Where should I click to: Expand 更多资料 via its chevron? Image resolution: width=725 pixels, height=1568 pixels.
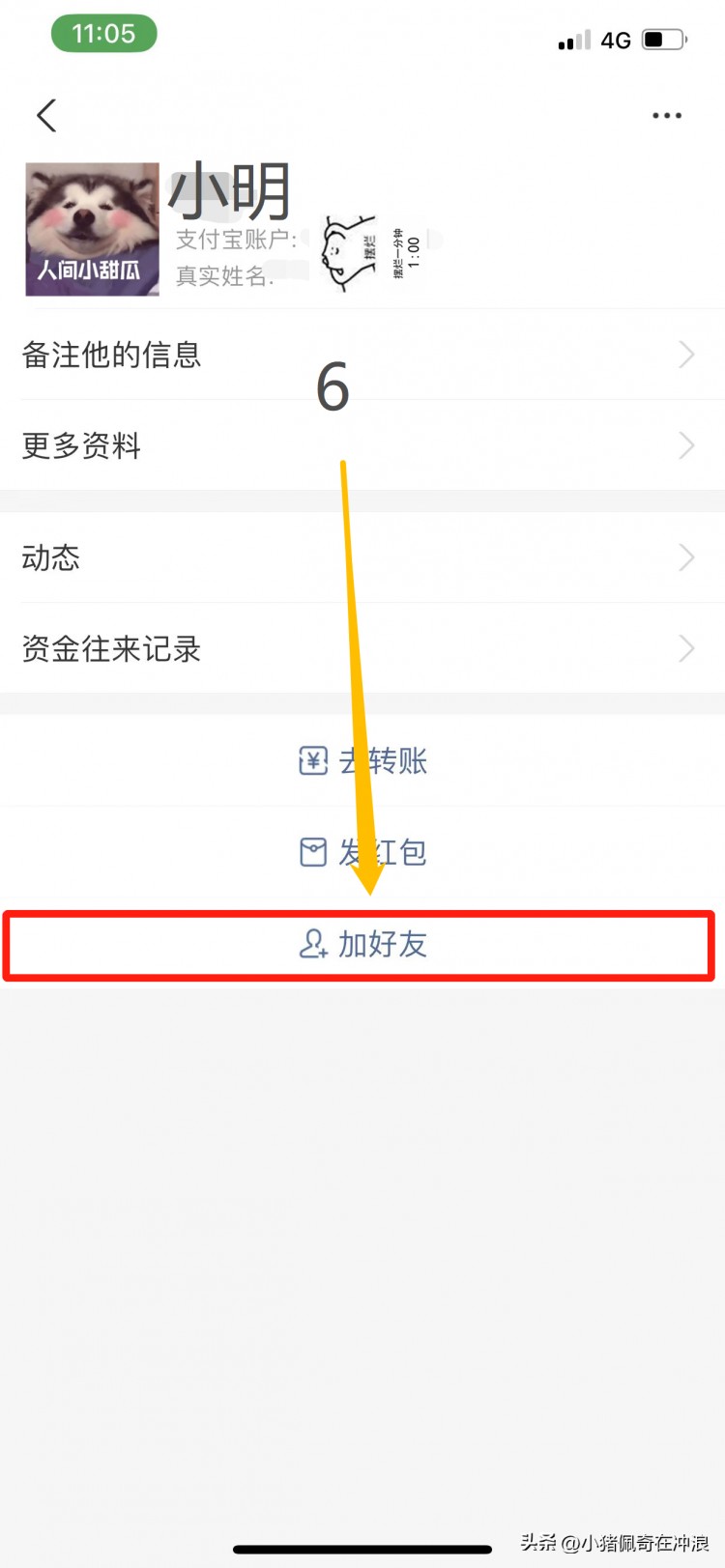click(686, 445)
